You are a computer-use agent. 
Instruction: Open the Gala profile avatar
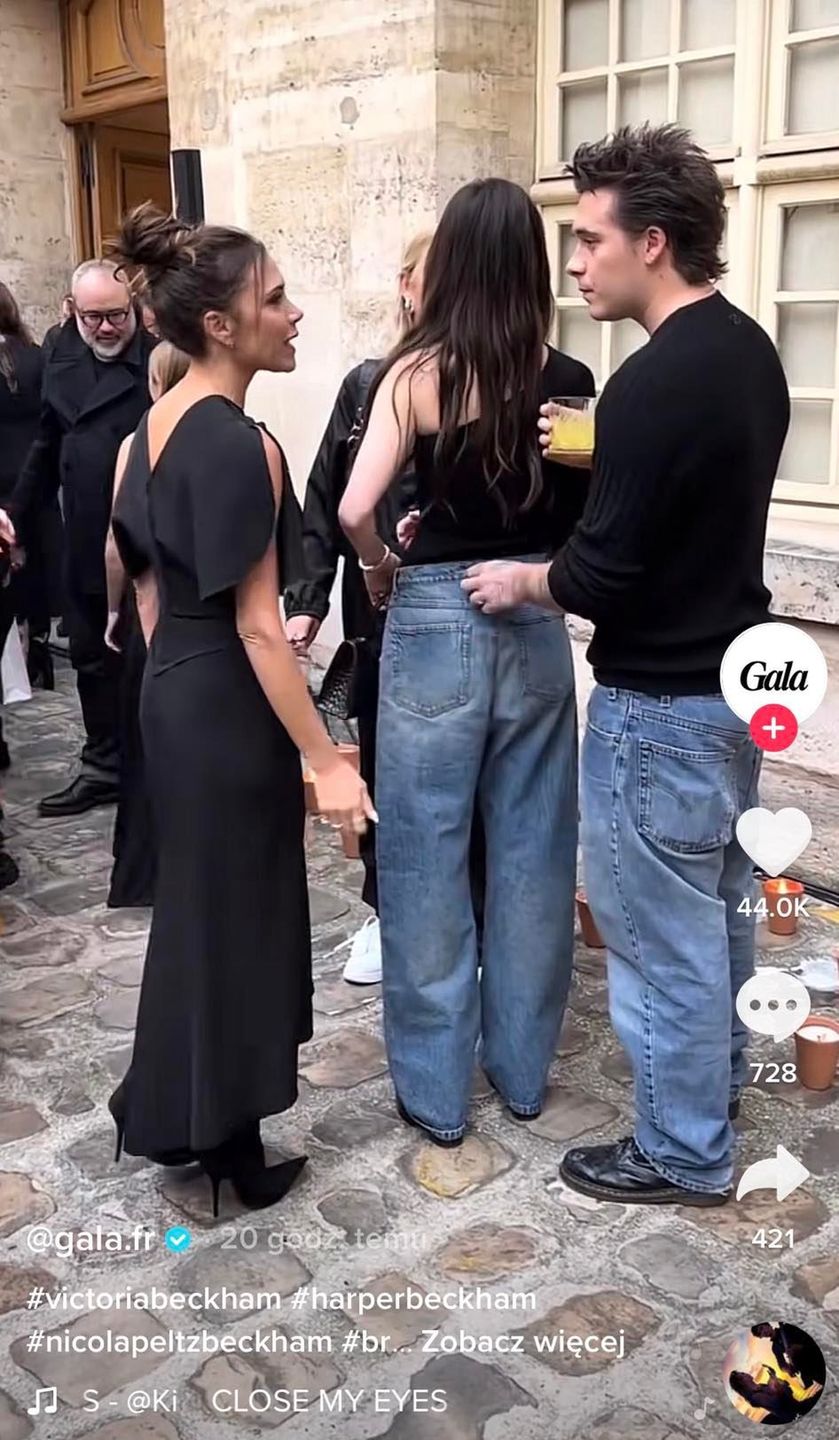[773, 675]
